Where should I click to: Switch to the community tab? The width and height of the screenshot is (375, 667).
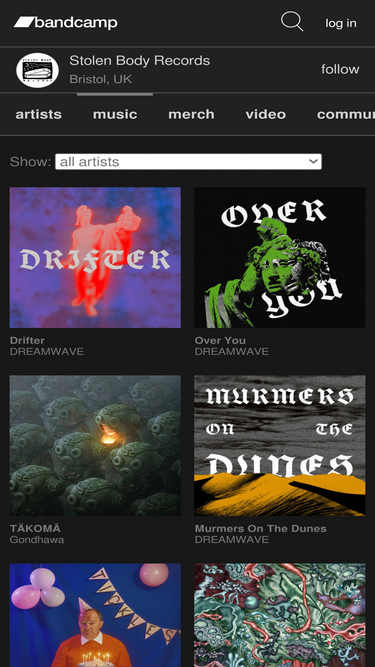pyautogui.click(x=346, y=114)
